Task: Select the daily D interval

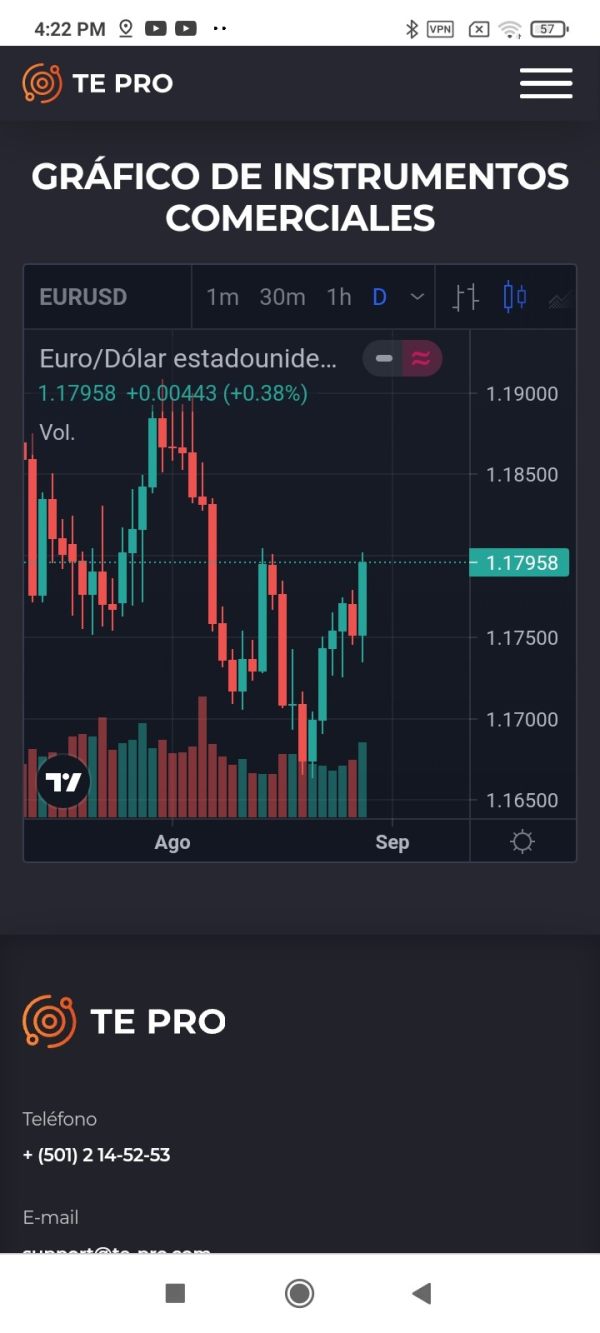Action: pyautogui.click(x=379, y=297)
